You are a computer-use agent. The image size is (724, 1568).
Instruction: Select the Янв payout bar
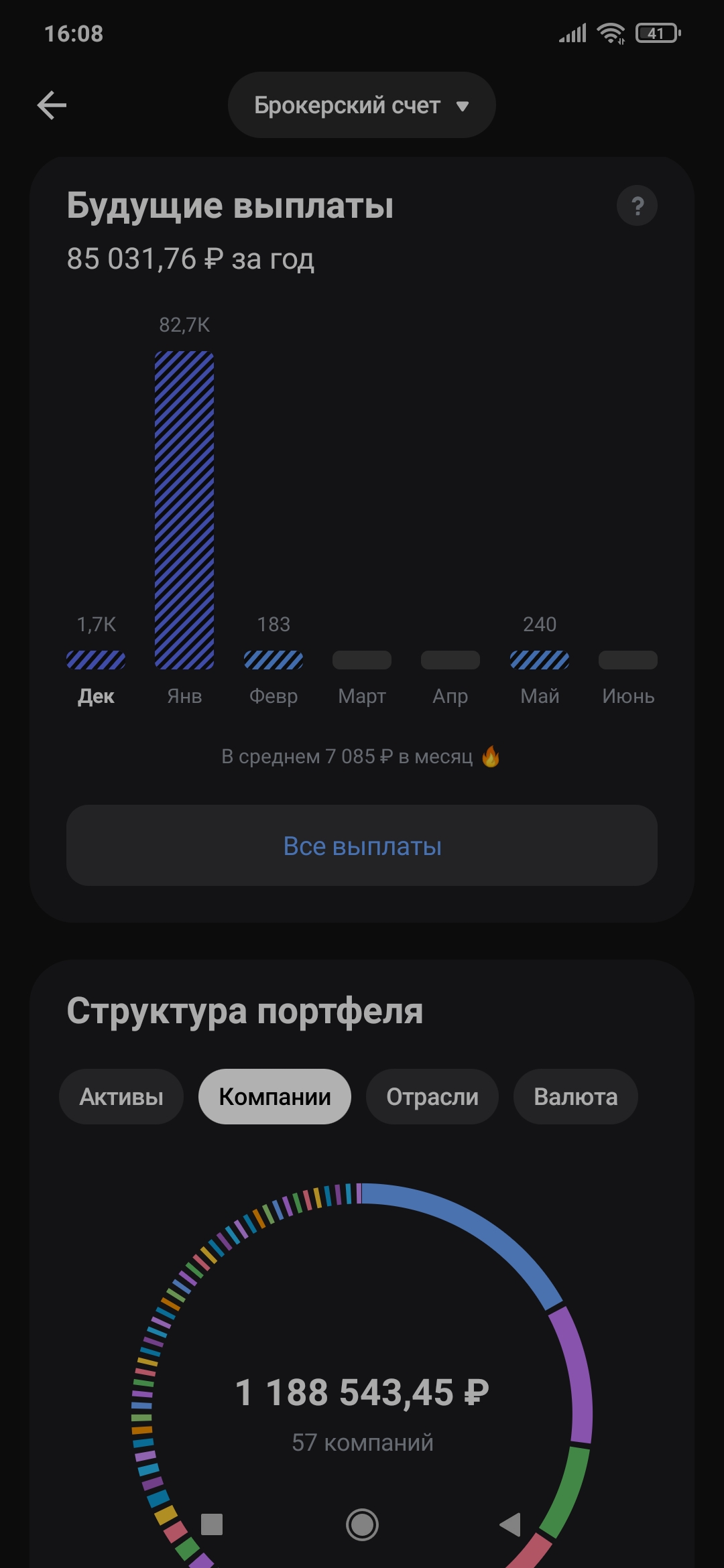(184, 509)
